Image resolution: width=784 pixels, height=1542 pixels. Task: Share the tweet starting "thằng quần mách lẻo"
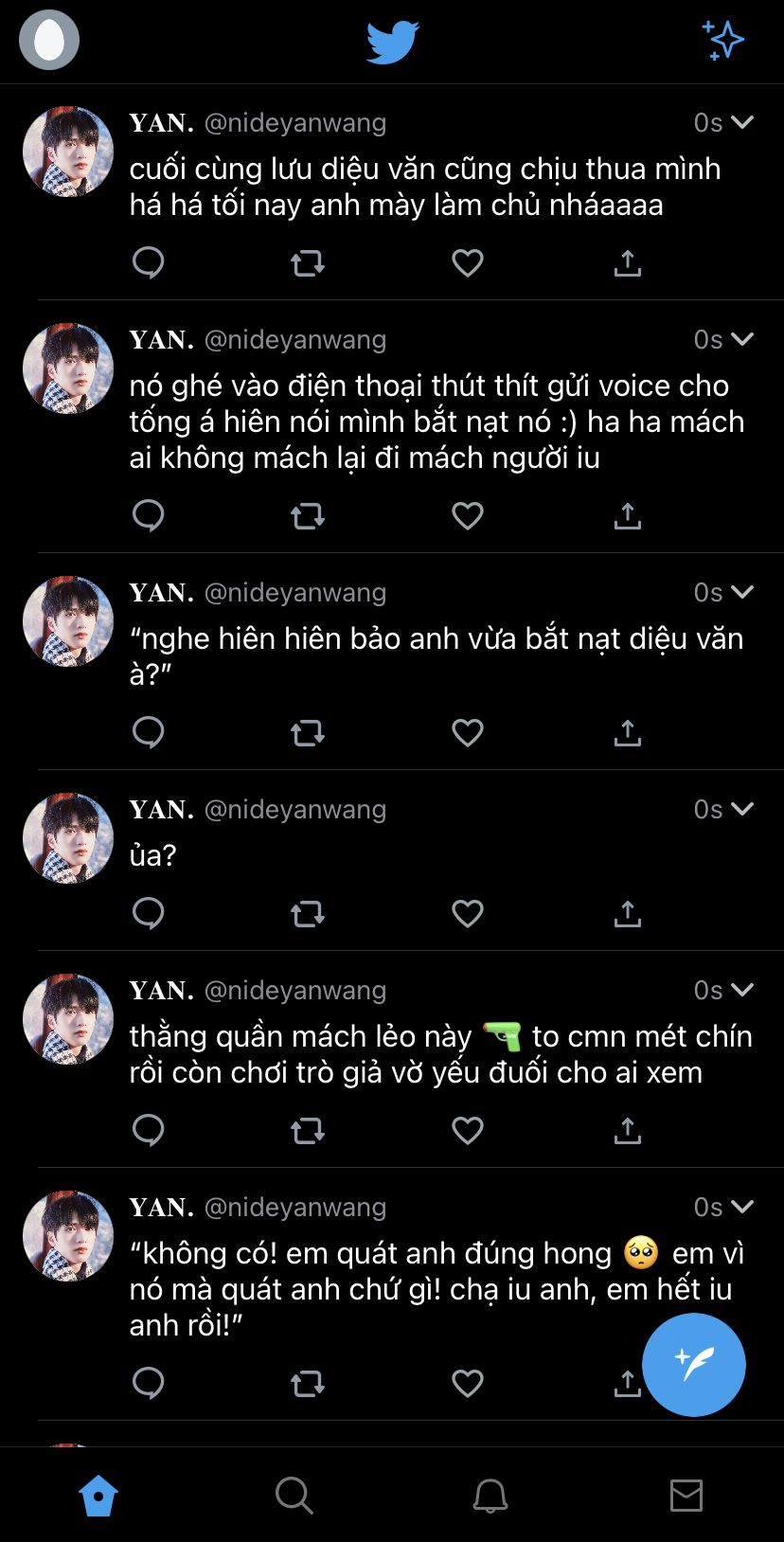627,1130
